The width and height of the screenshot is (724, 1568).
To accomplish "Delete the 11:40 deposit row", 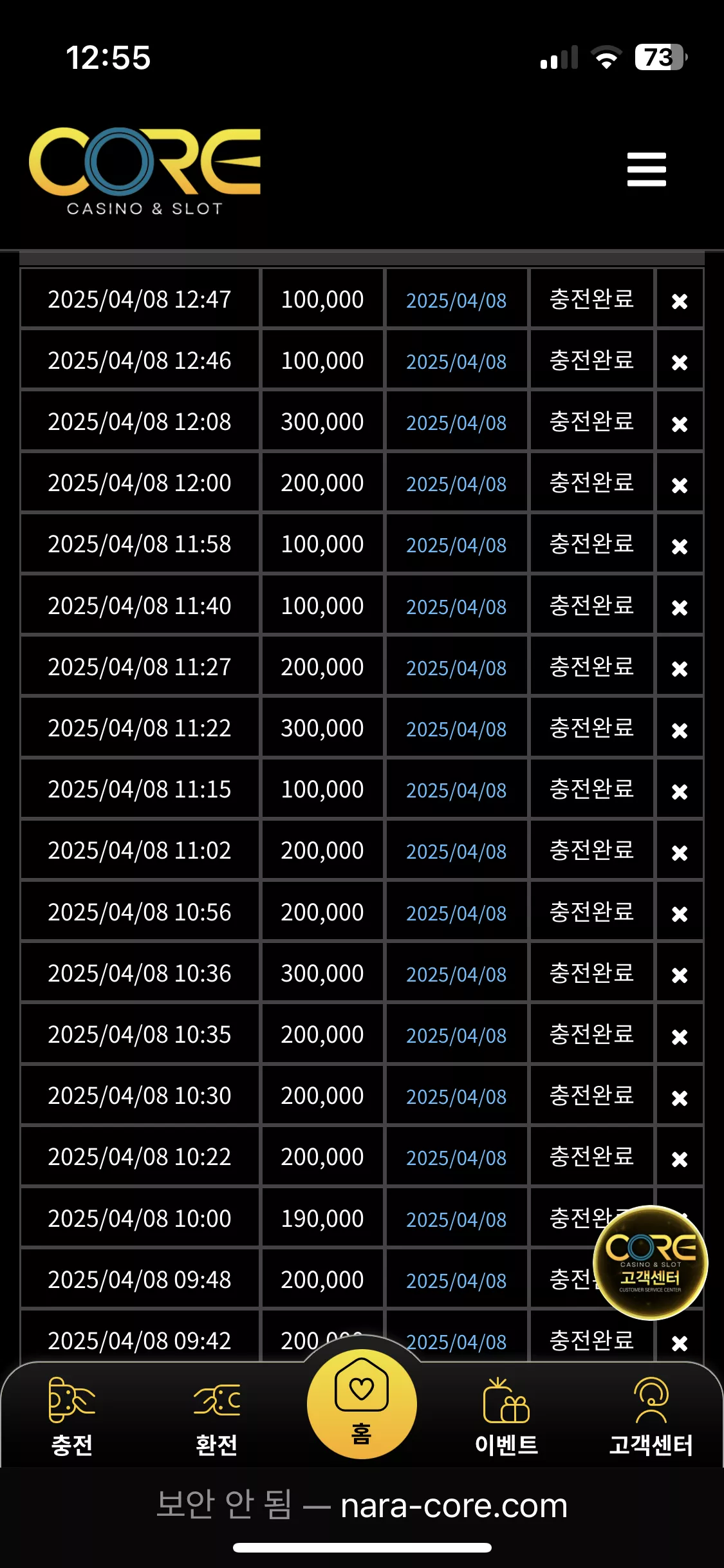I will click(680, 608).
